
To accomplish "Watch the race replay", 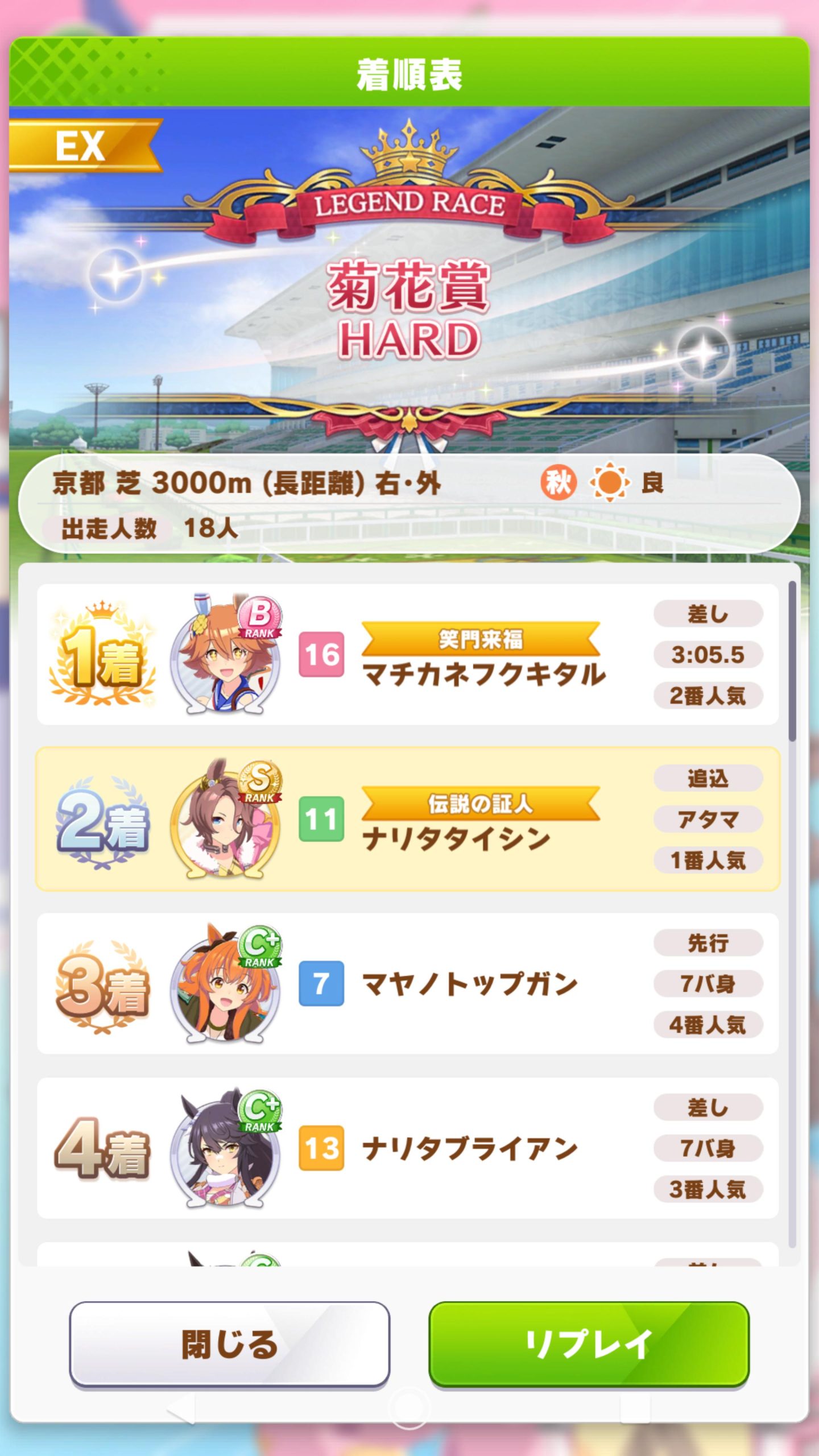I will (589, 1343).
